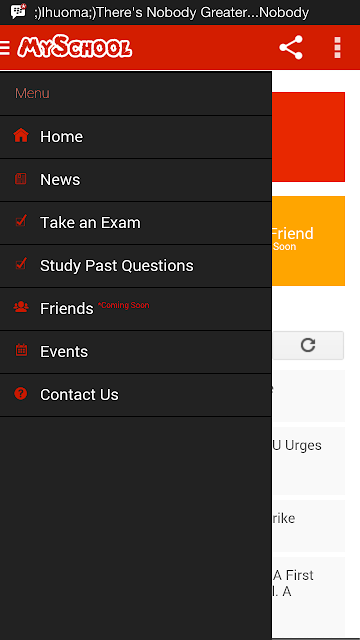The width and height of the screenshot is (360, 640).
Task: Go to Home in the menu
Action: coord(136,137)
